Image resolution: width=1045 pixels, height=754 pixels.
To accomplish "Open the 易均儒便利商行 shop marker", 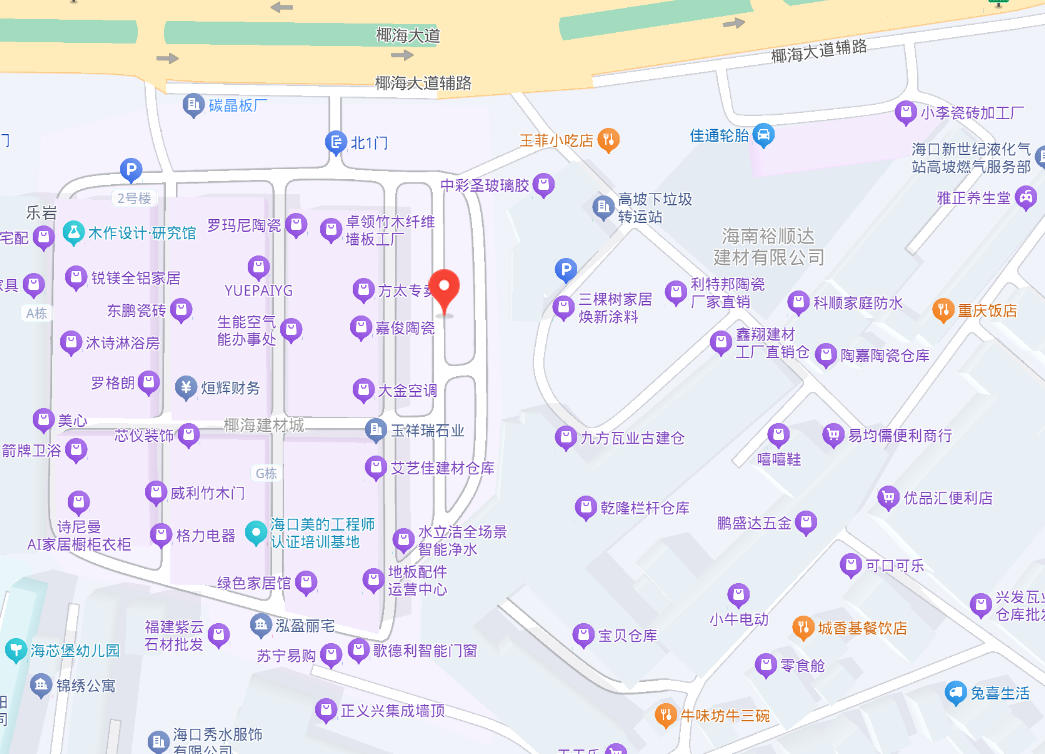I will (x=832, y=435).
